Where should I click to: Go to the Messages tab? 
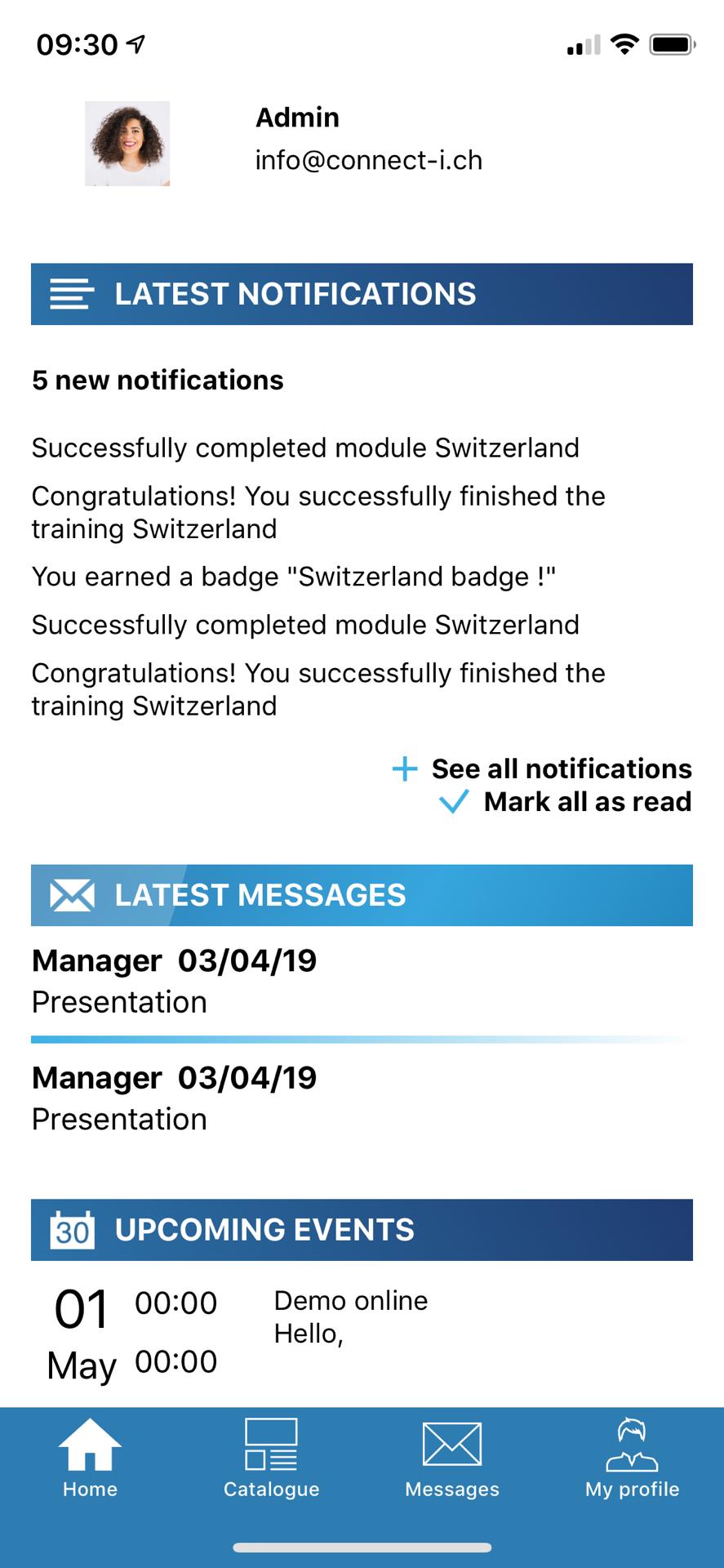click(451, 1459)
